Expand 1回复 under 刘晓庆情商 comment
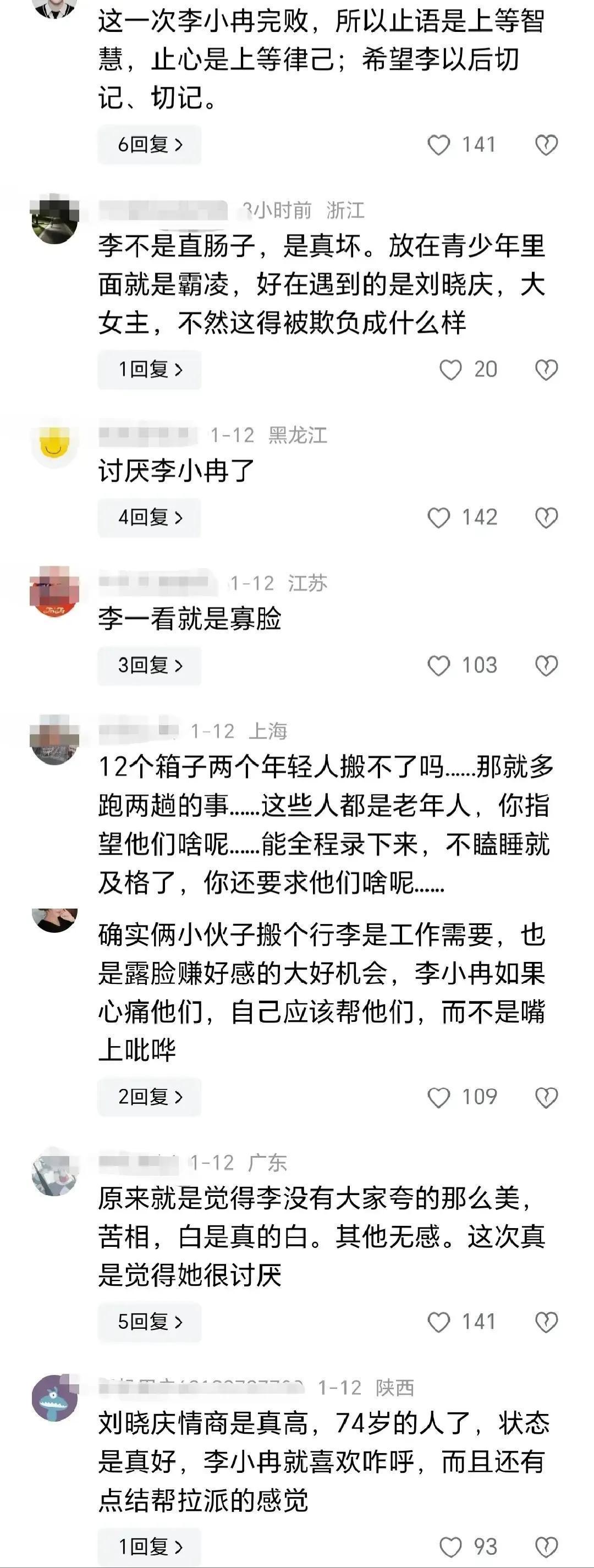Viewport: 594px width, 1568px height. point(150,1546)
